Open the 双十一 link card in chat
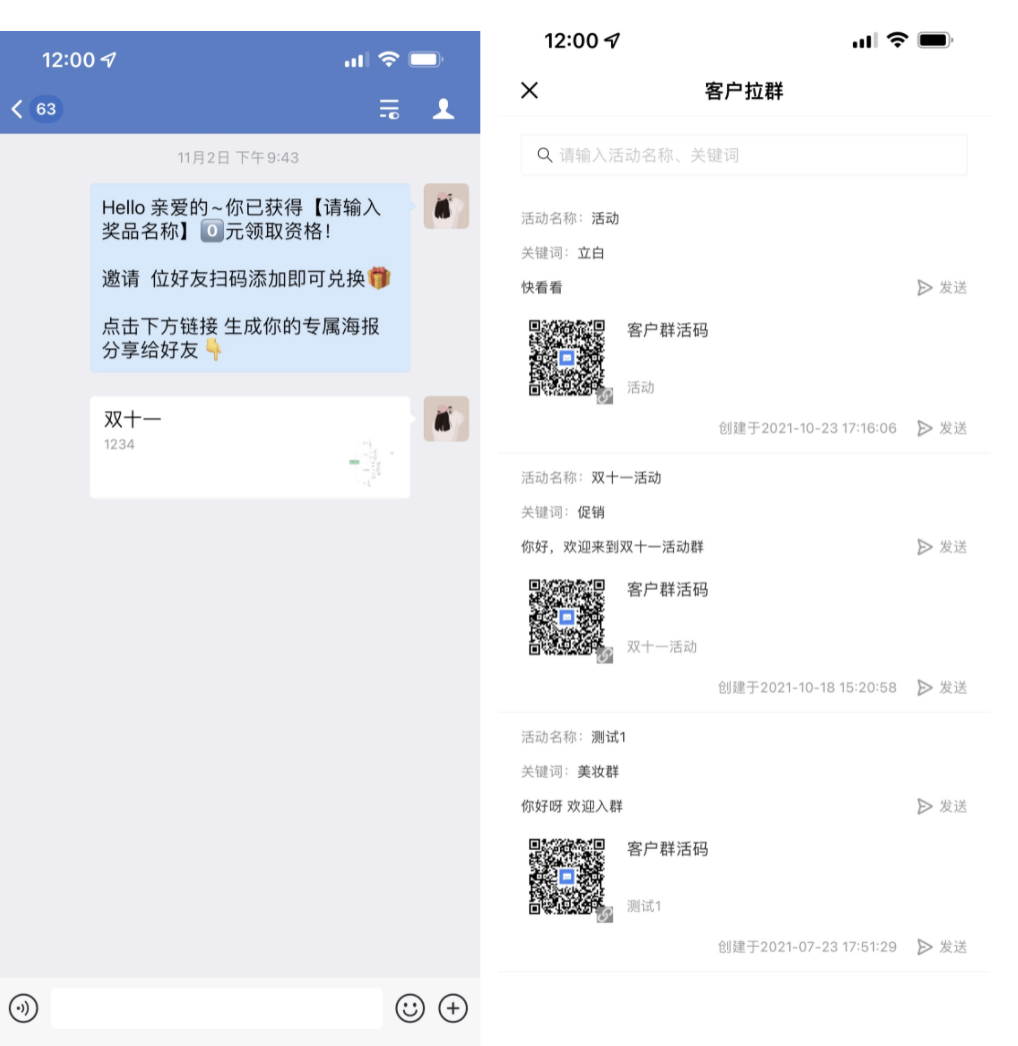 pos(250,447)
